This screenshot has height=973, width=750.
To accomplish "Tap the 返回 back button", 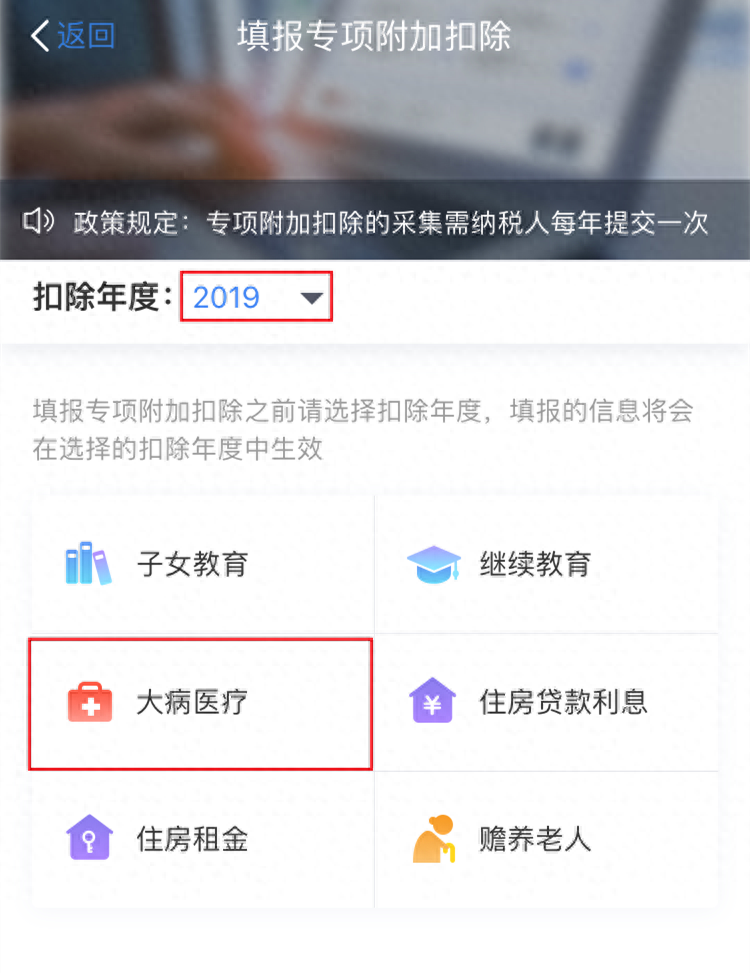I will pyautogui.click(x=73, y=36).
